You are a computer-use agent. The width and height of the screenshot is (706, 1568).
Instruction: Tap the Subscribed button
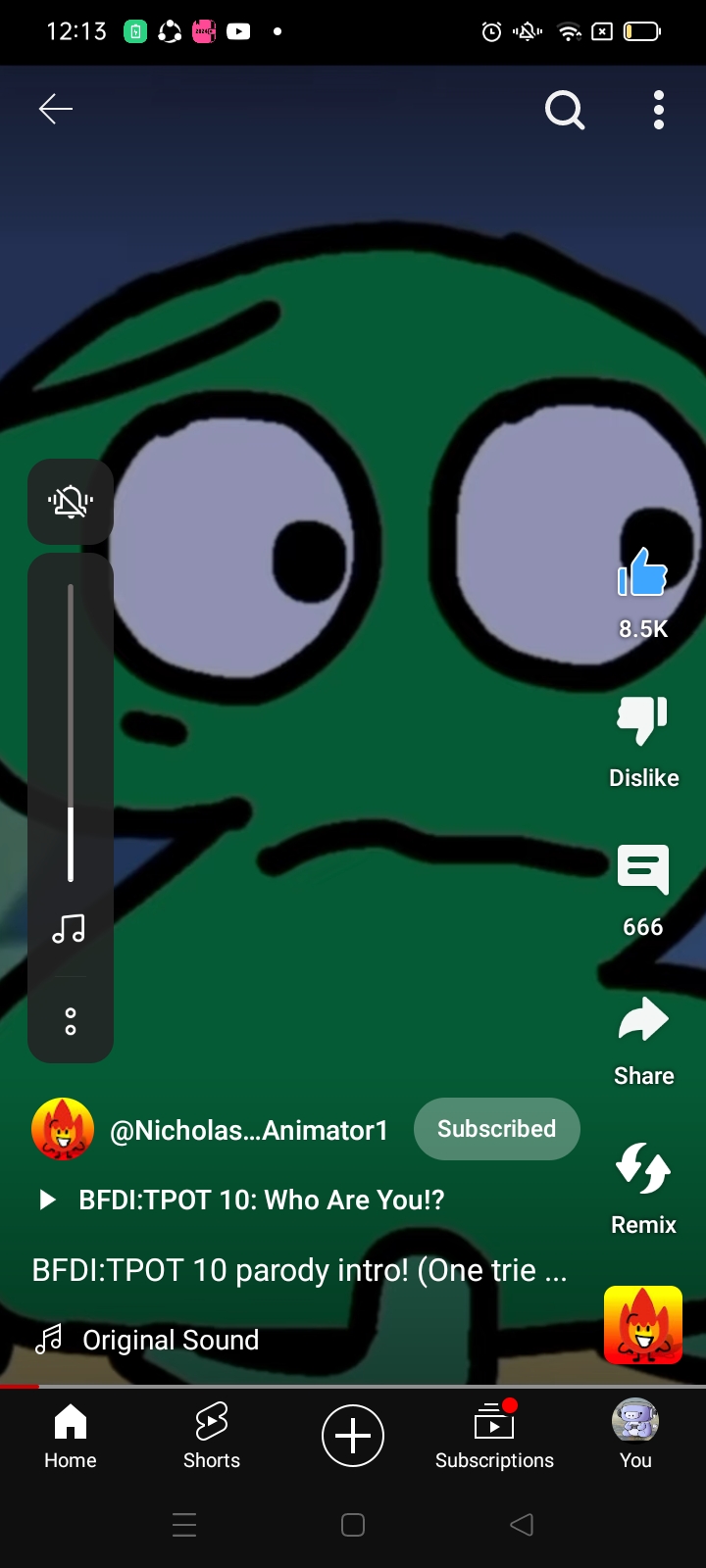[496, 1129]
